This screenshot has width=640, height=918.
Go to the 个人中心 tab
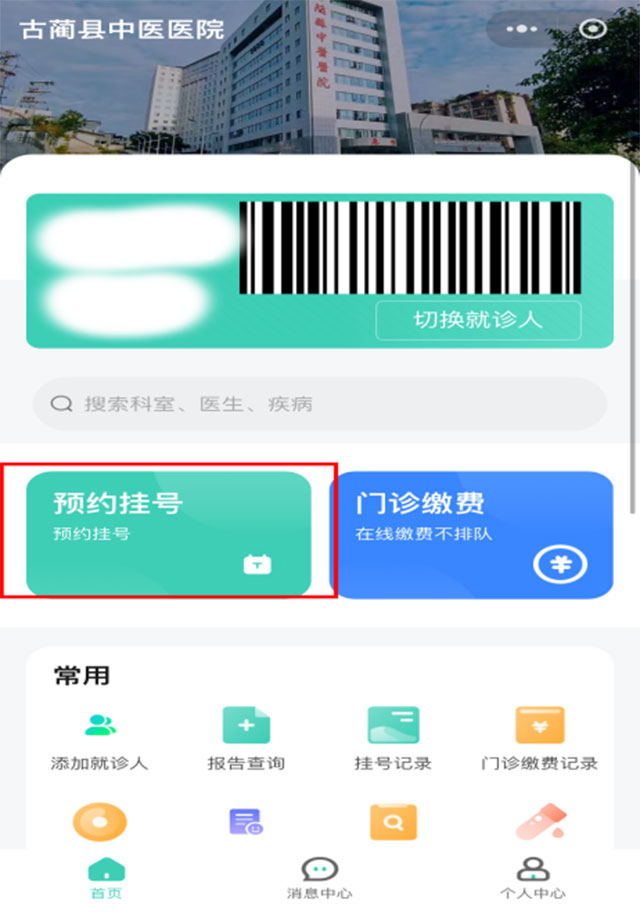click(x=533, y=878)
